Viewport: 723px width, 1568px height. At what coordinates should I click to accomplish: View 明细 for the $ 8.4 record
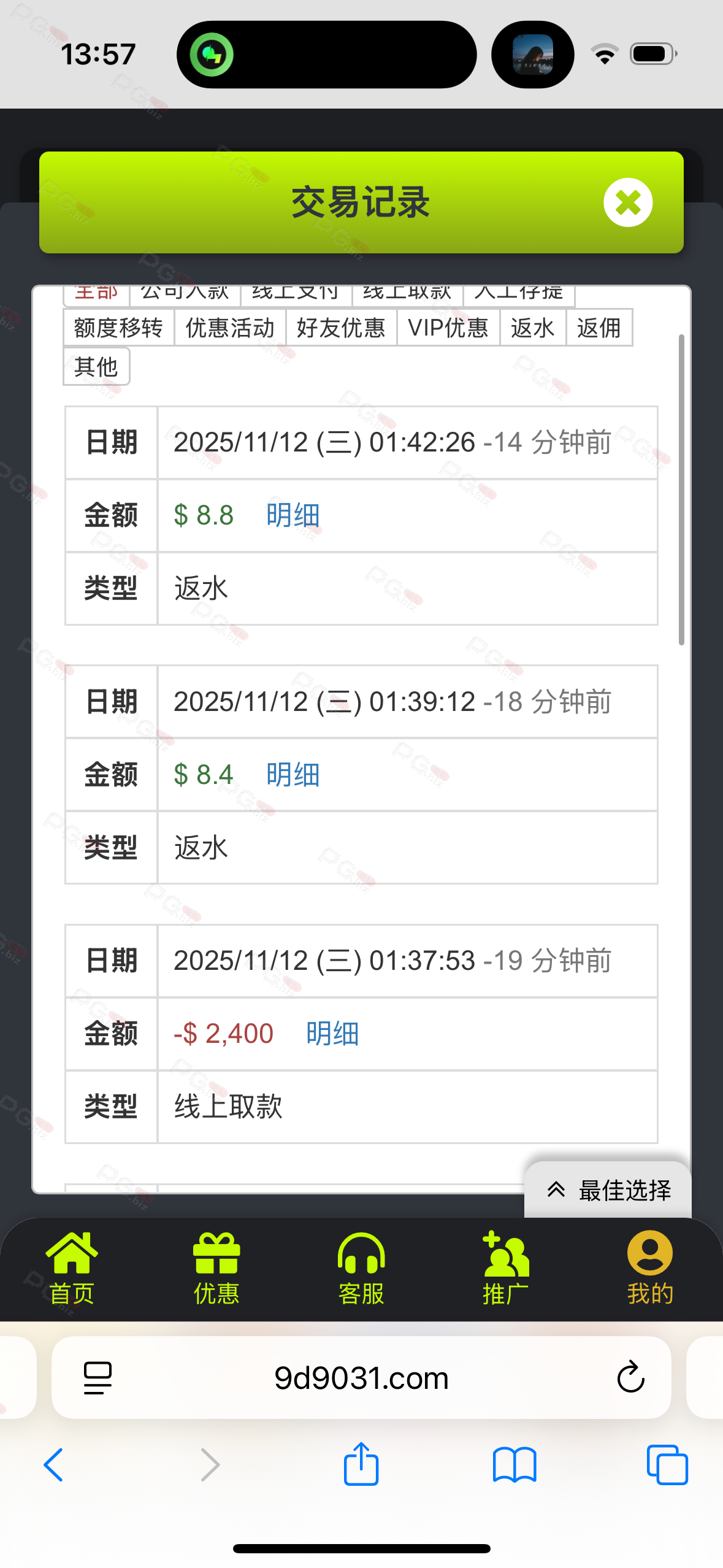pyautogui.click(x=293, y=775)
